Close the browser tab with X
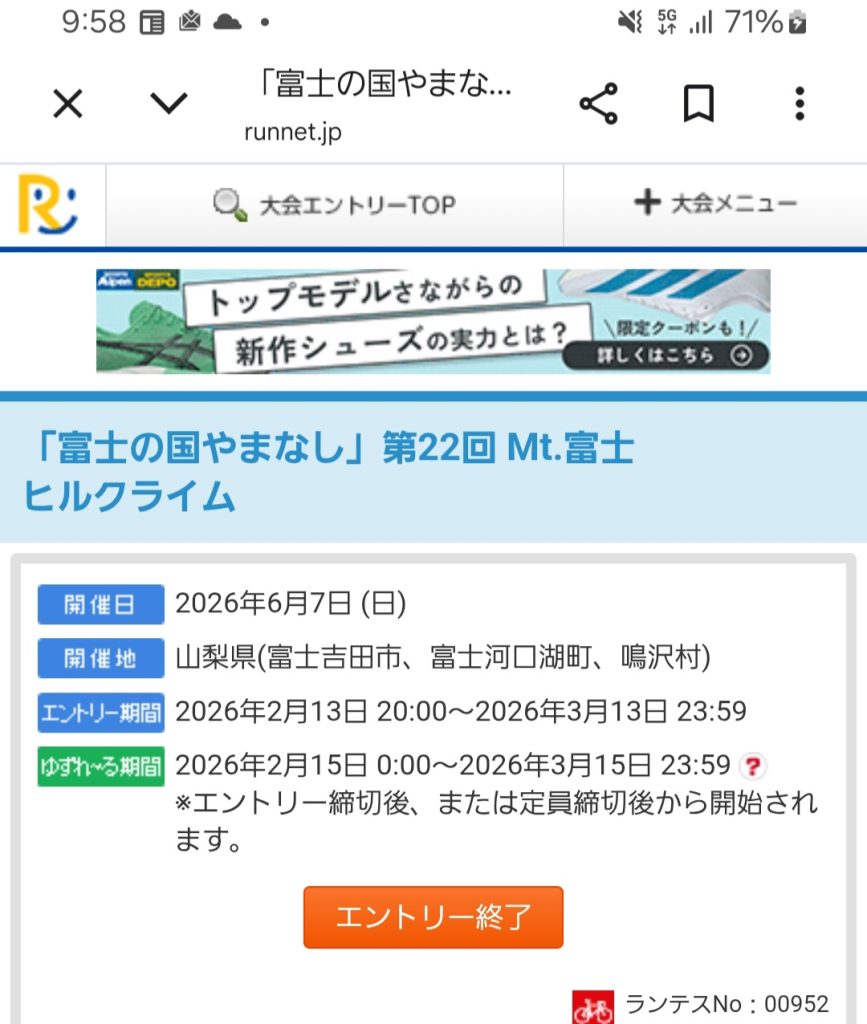 [x=68, y=104]
